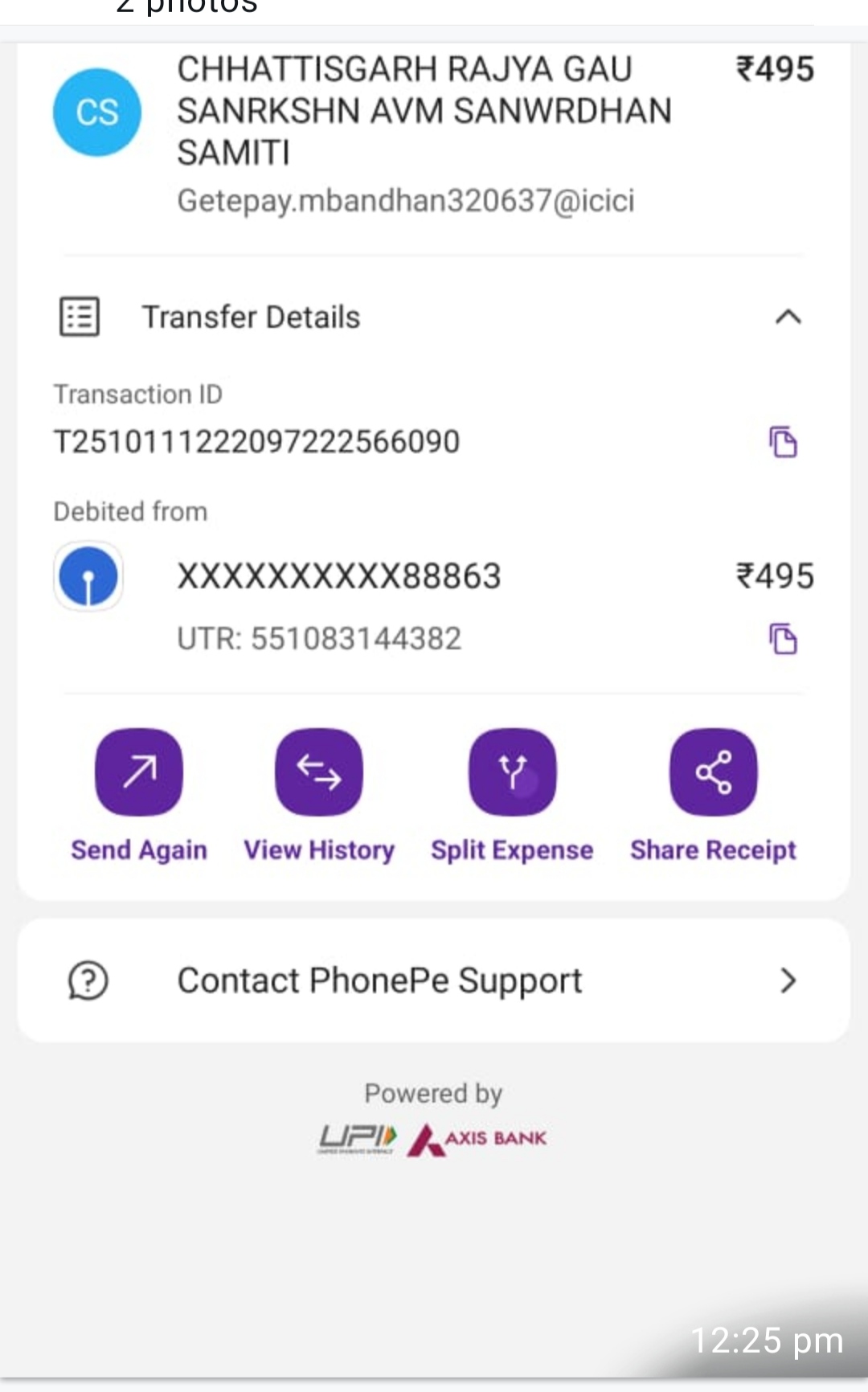The height and width of the screenshot is (1392, 868).
Task: Collapse the Transfer Details section
Action: (x=788, y=317)
